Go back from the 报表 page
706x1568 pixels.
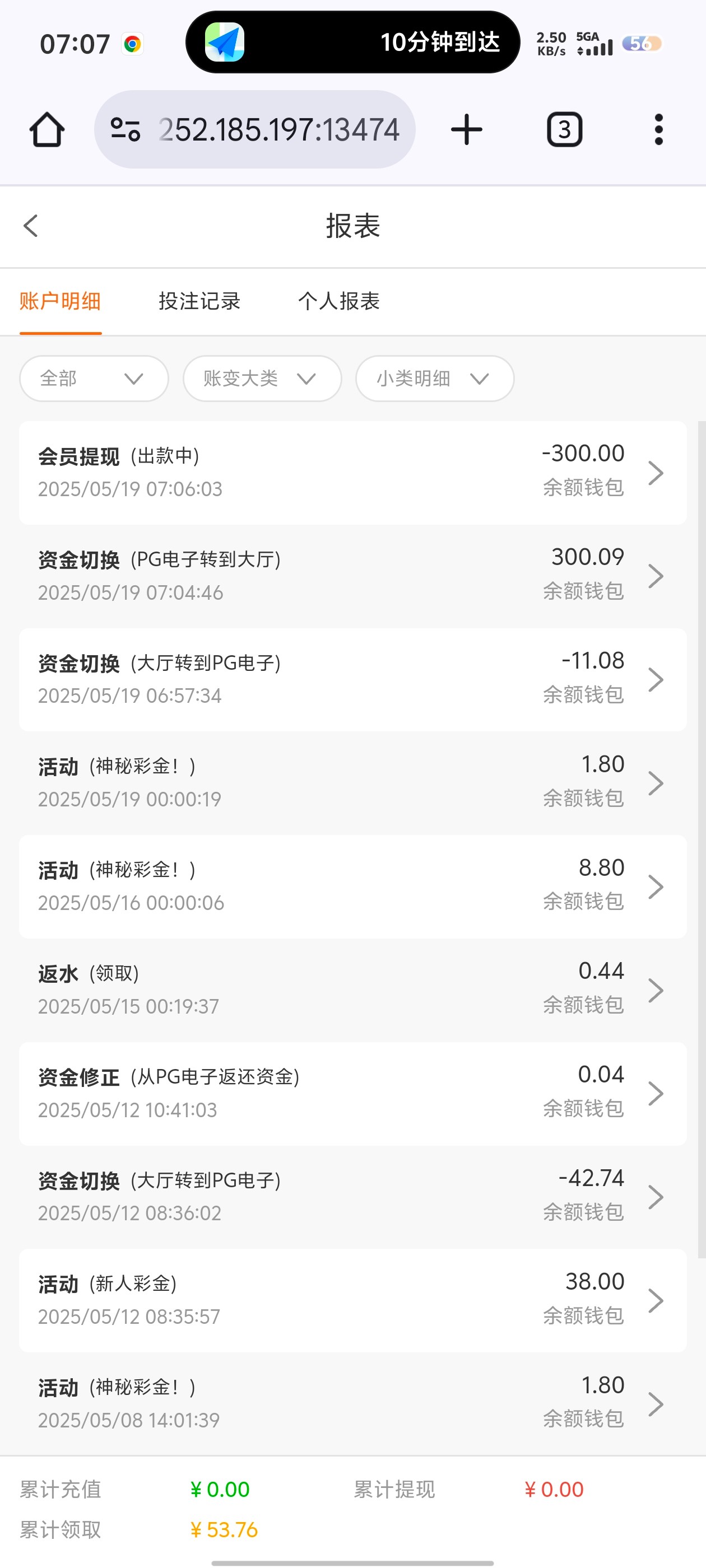point(31,226)
